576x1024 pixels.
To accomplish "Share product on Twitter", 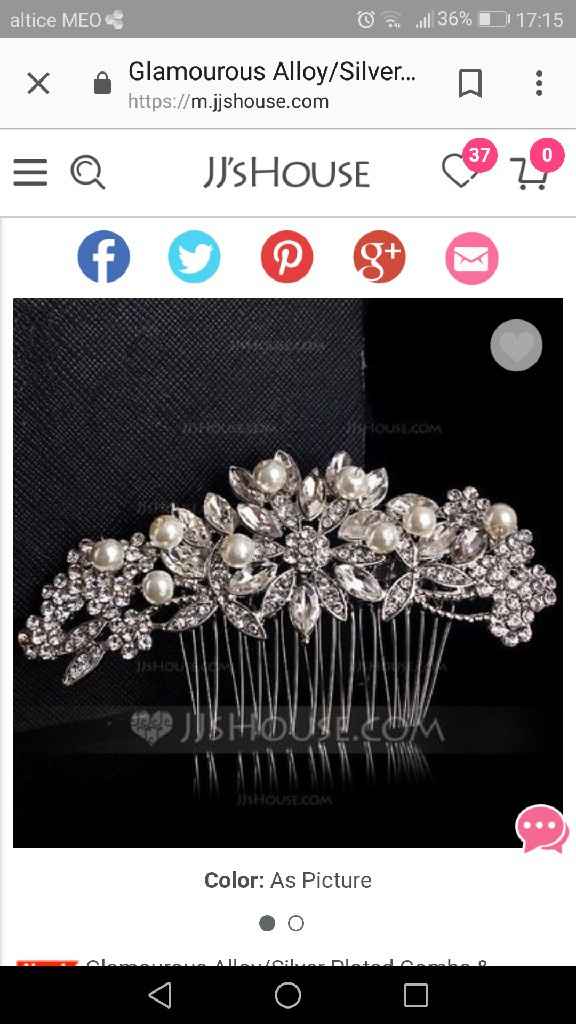I will 195,257.
